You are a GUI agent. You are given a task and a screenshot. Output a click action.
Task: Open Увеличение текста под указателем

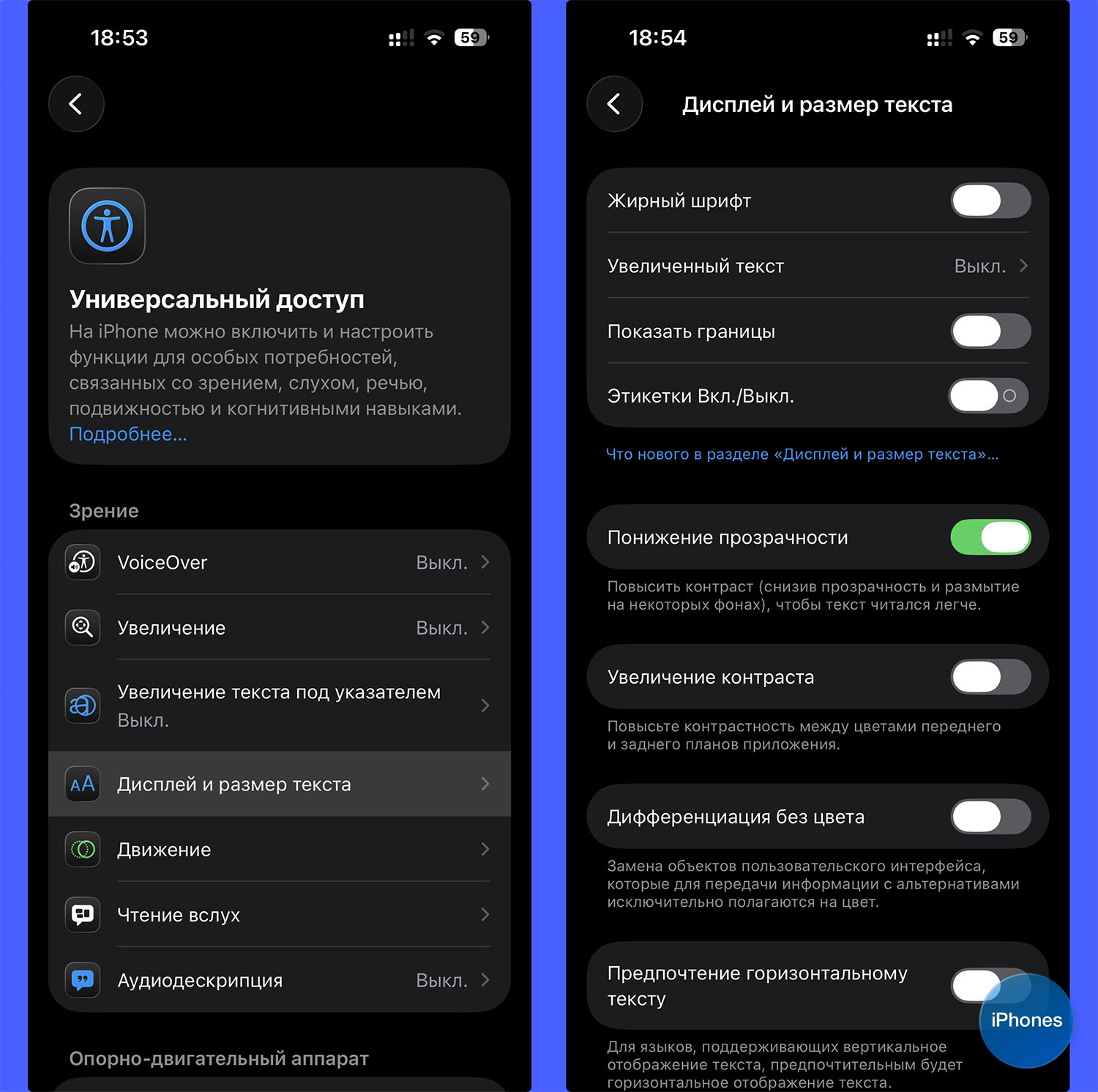tap(279, 706)
